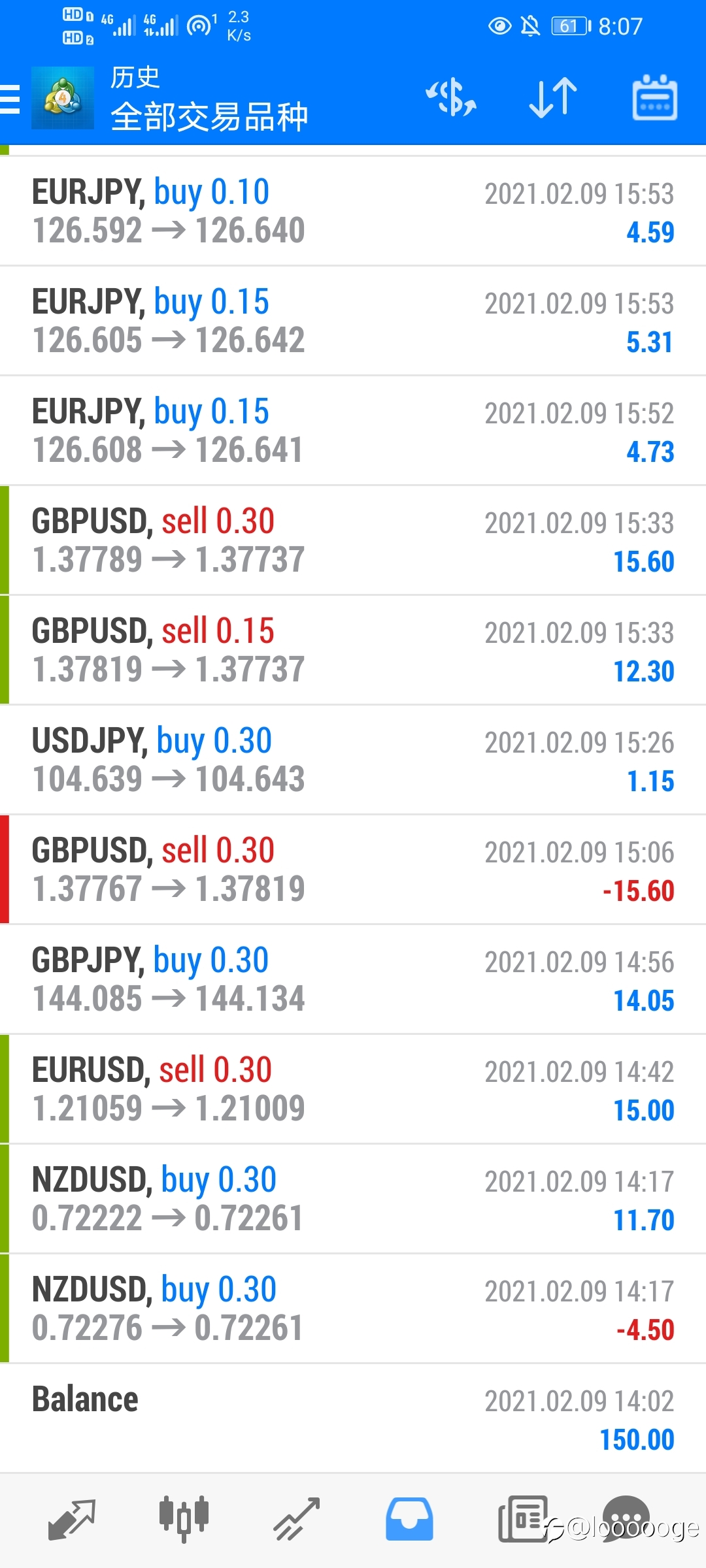This screenshot has height=1568, width=706.
Task: Open the symbol filter dollar icon
Action: point(451,98)
